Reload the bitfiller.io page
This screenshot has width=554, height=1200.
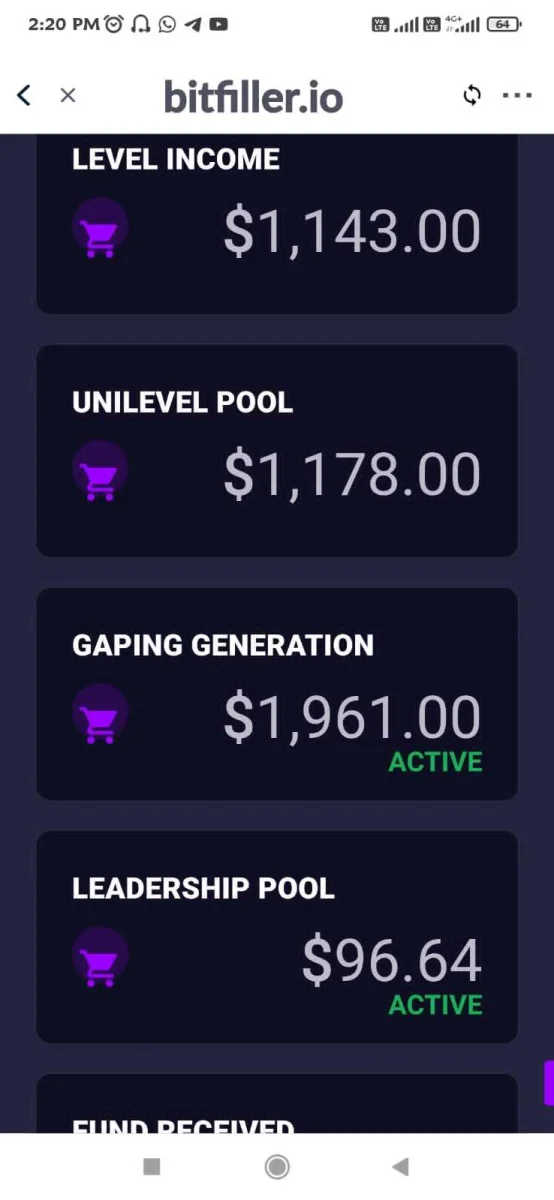[x=472, y=95]
